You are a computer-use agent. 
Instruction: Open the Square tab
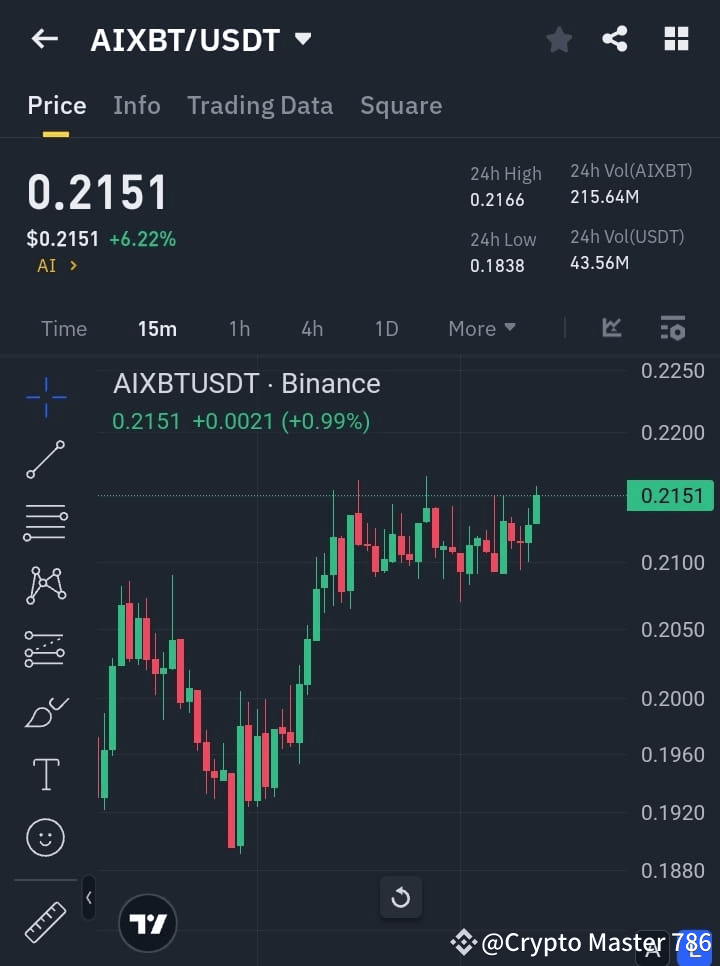click(x=401, y=105)
